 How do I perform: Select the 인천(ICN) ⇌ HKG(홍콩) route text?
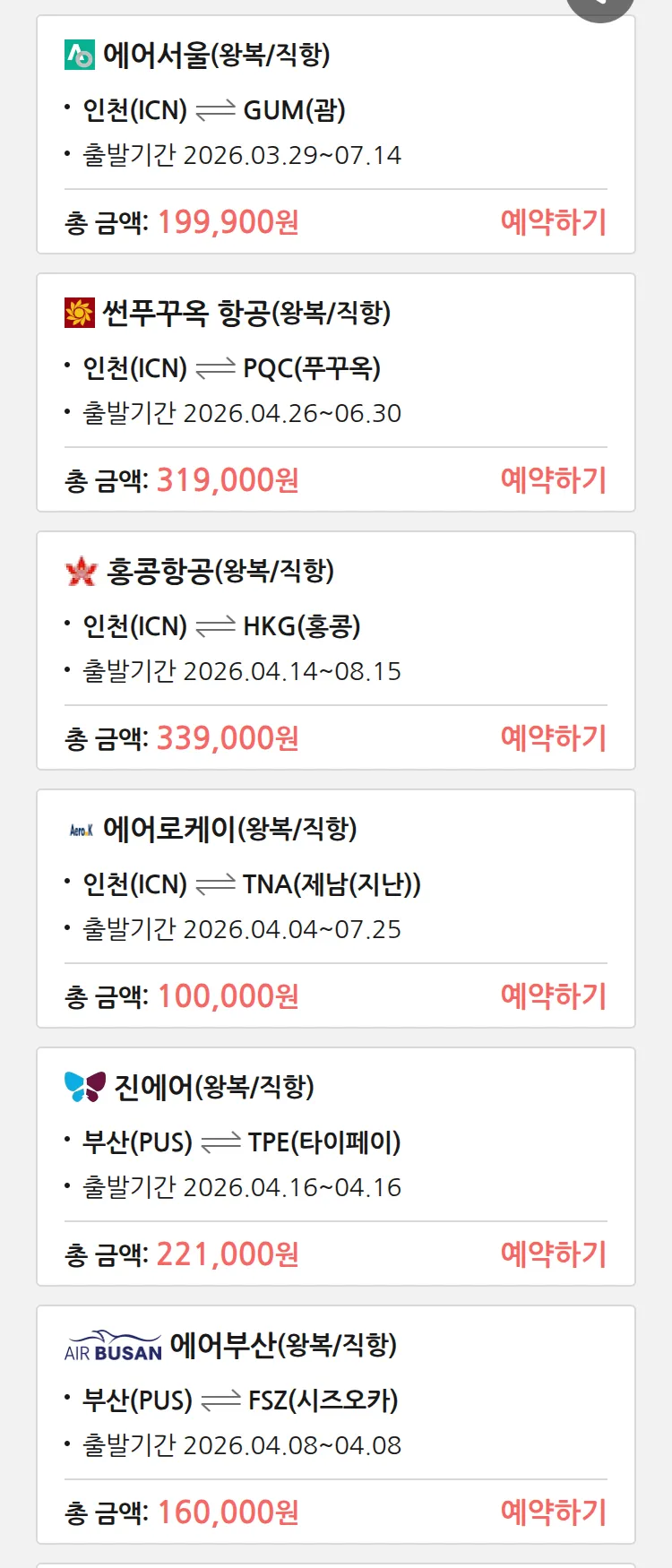coord(233,625)
